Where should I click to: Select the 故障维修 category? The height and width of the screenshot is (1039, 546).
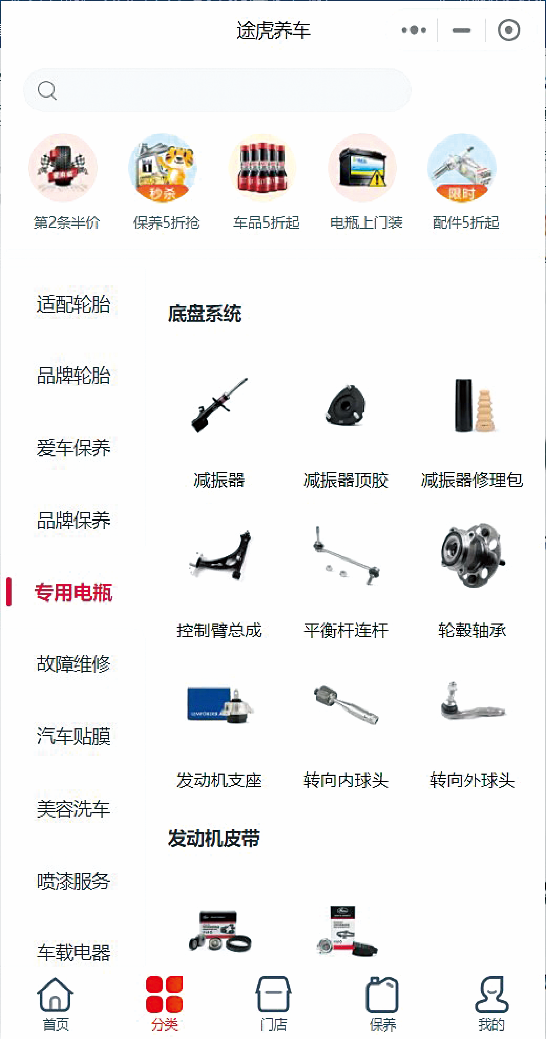[73, 664]
